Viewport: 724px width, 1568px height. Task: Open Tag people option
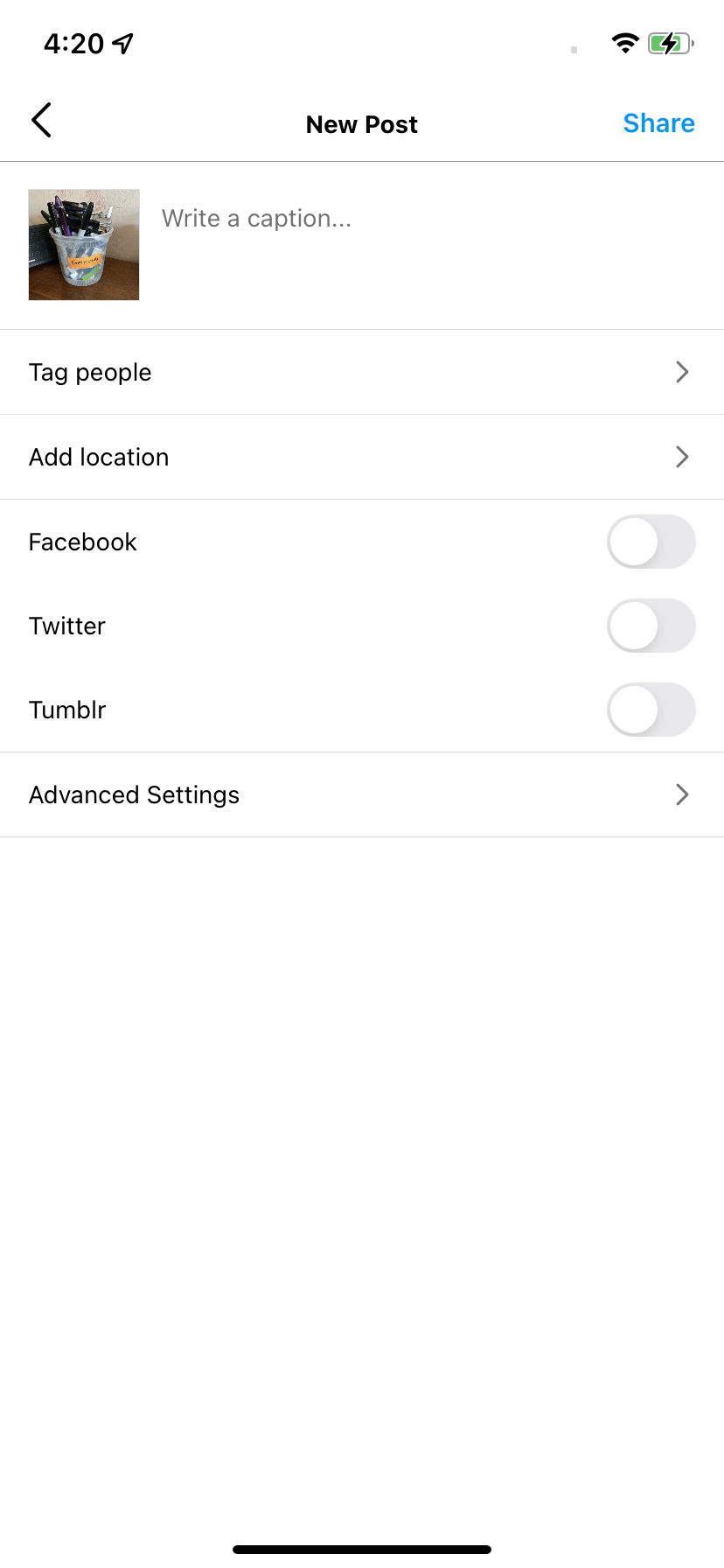pos(362,372)
